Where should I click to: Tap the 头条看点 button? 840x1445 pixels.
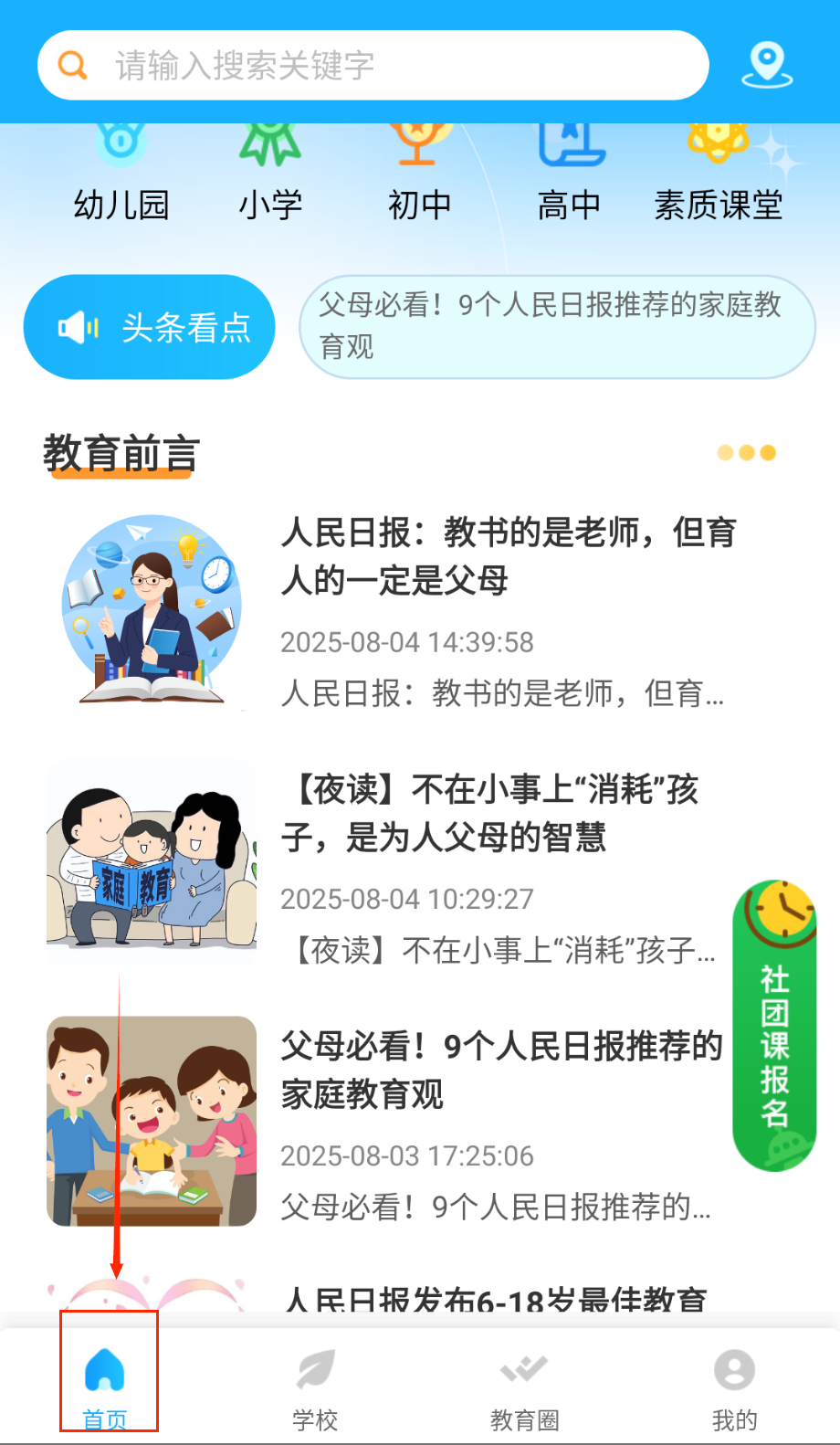(150, 327)
